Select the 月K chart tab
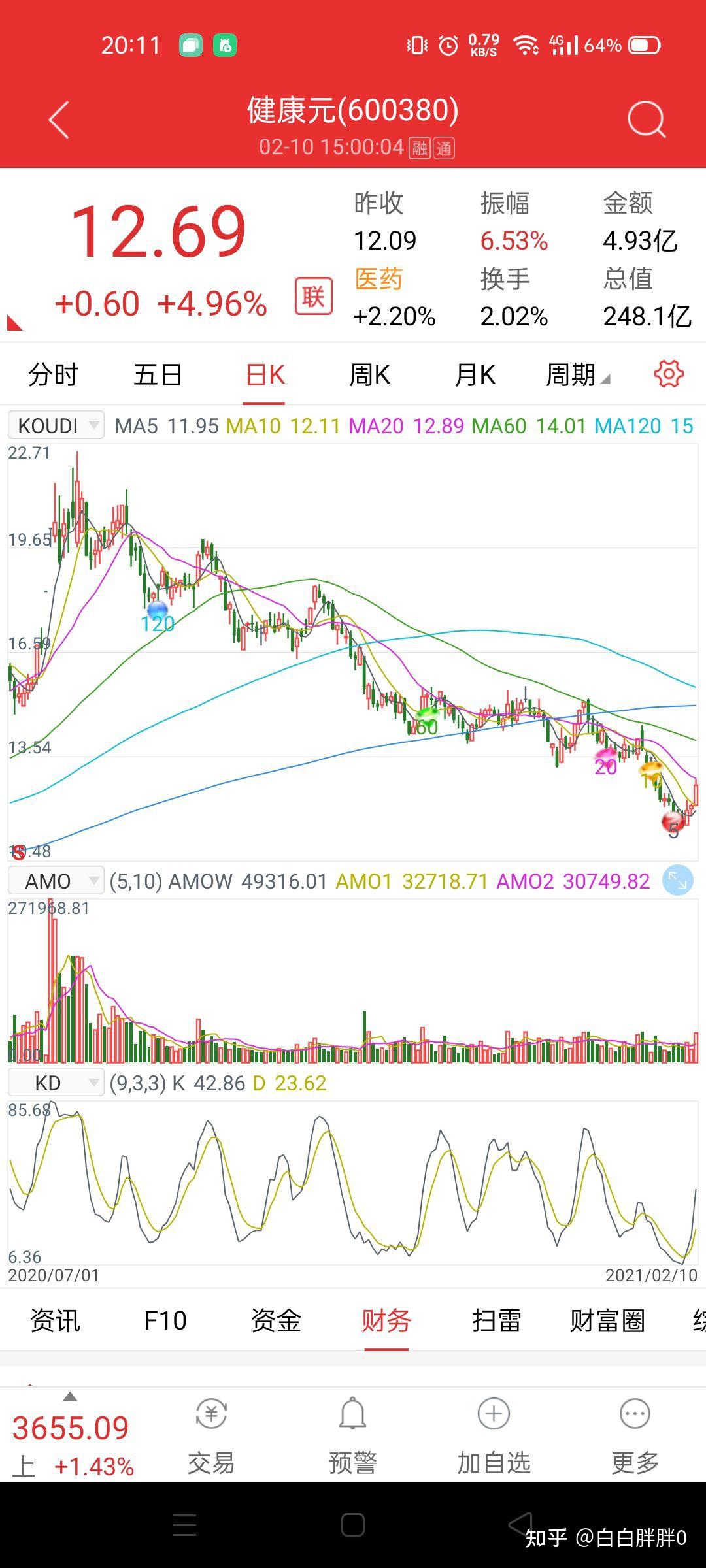The image size is (706, 1568). tap(475, 375)
